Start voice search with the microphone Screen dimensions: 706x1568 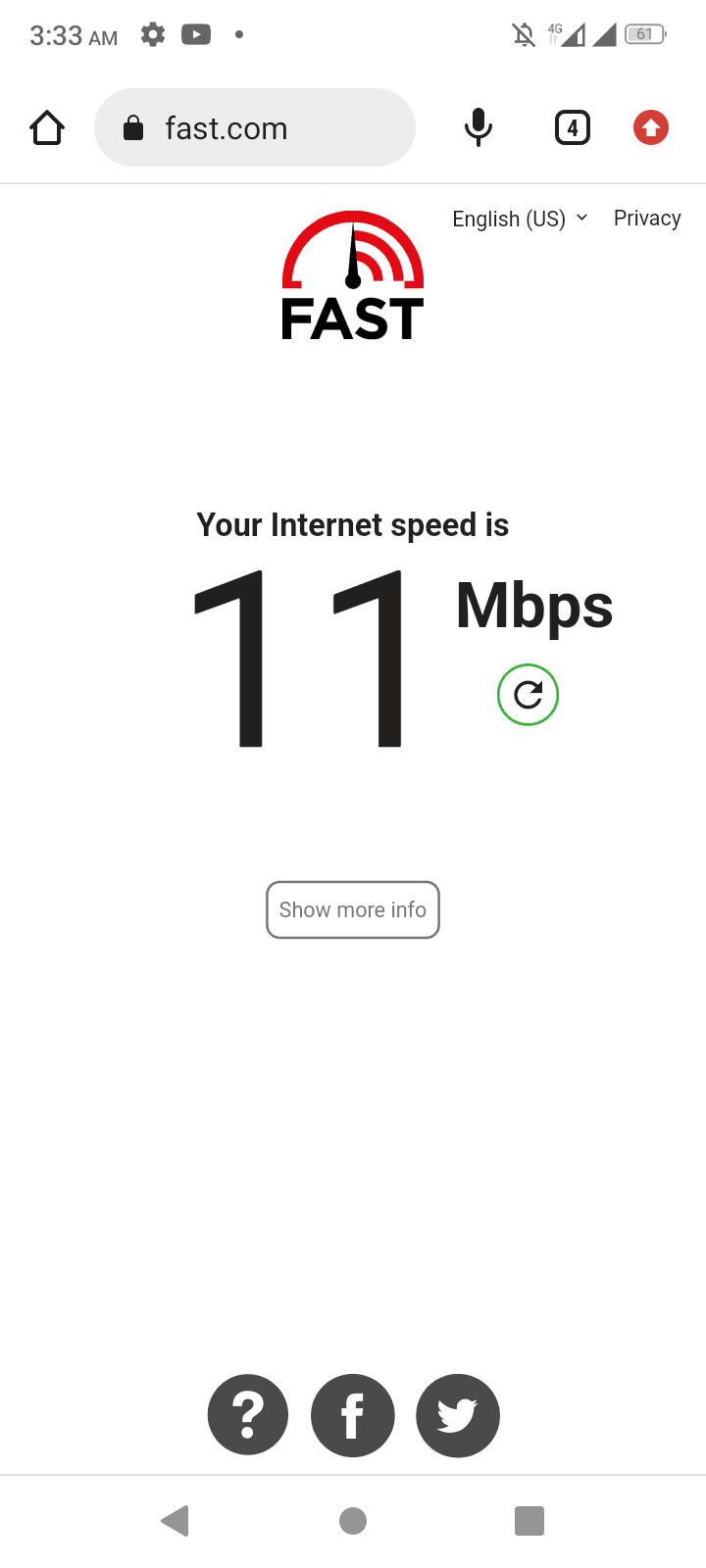point(478,128)
